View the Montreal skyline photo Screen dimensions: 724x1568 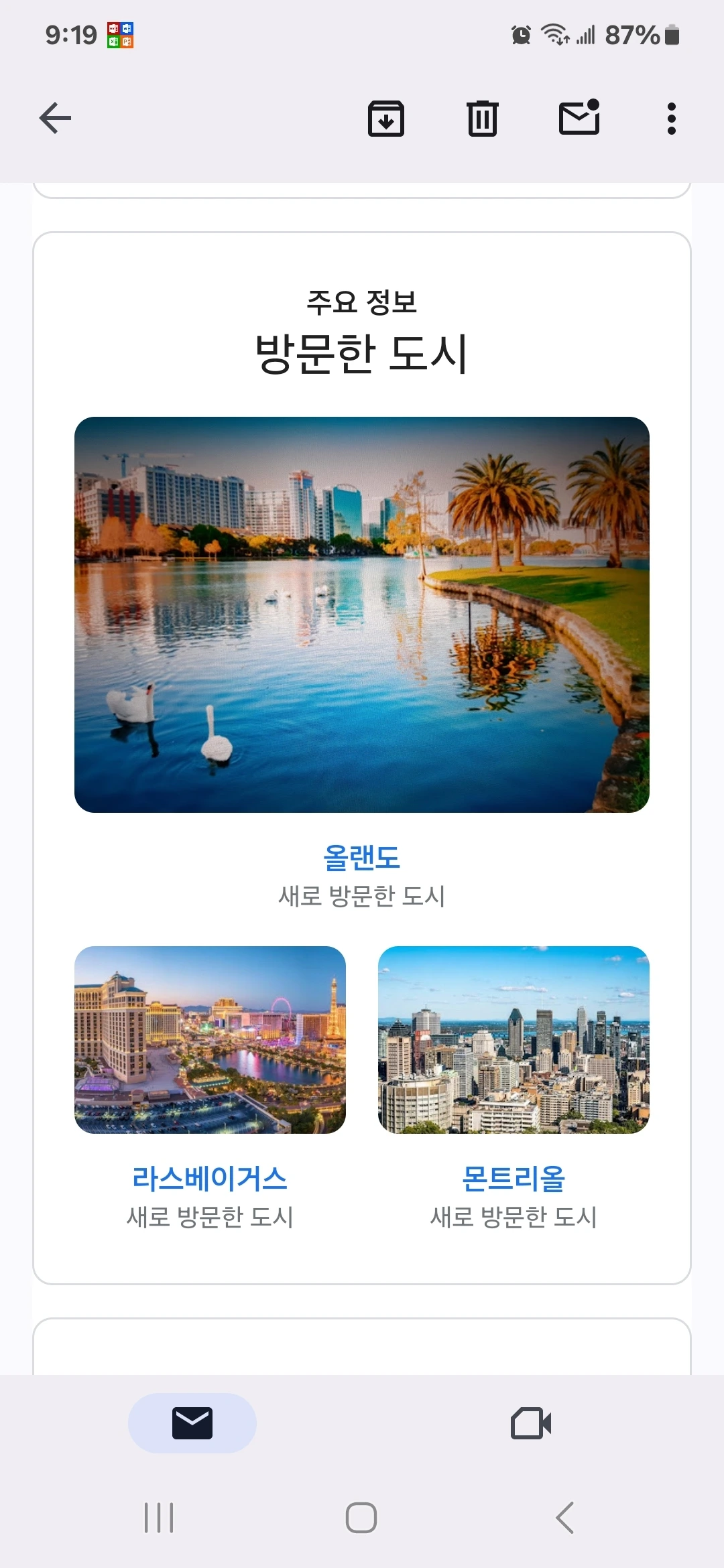[x=514, y=1040]
